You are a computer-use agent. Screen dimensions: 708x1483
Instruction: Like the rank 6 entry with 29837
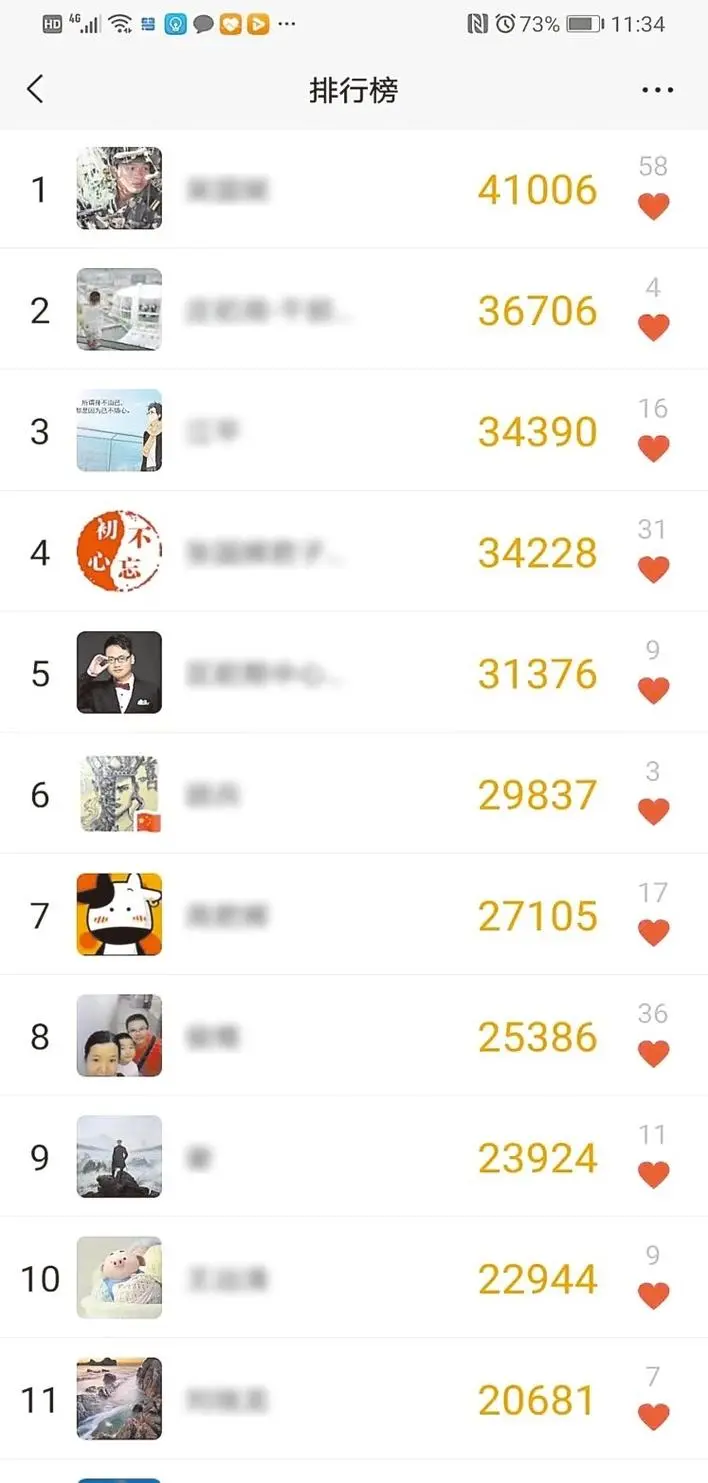(653, 812)
